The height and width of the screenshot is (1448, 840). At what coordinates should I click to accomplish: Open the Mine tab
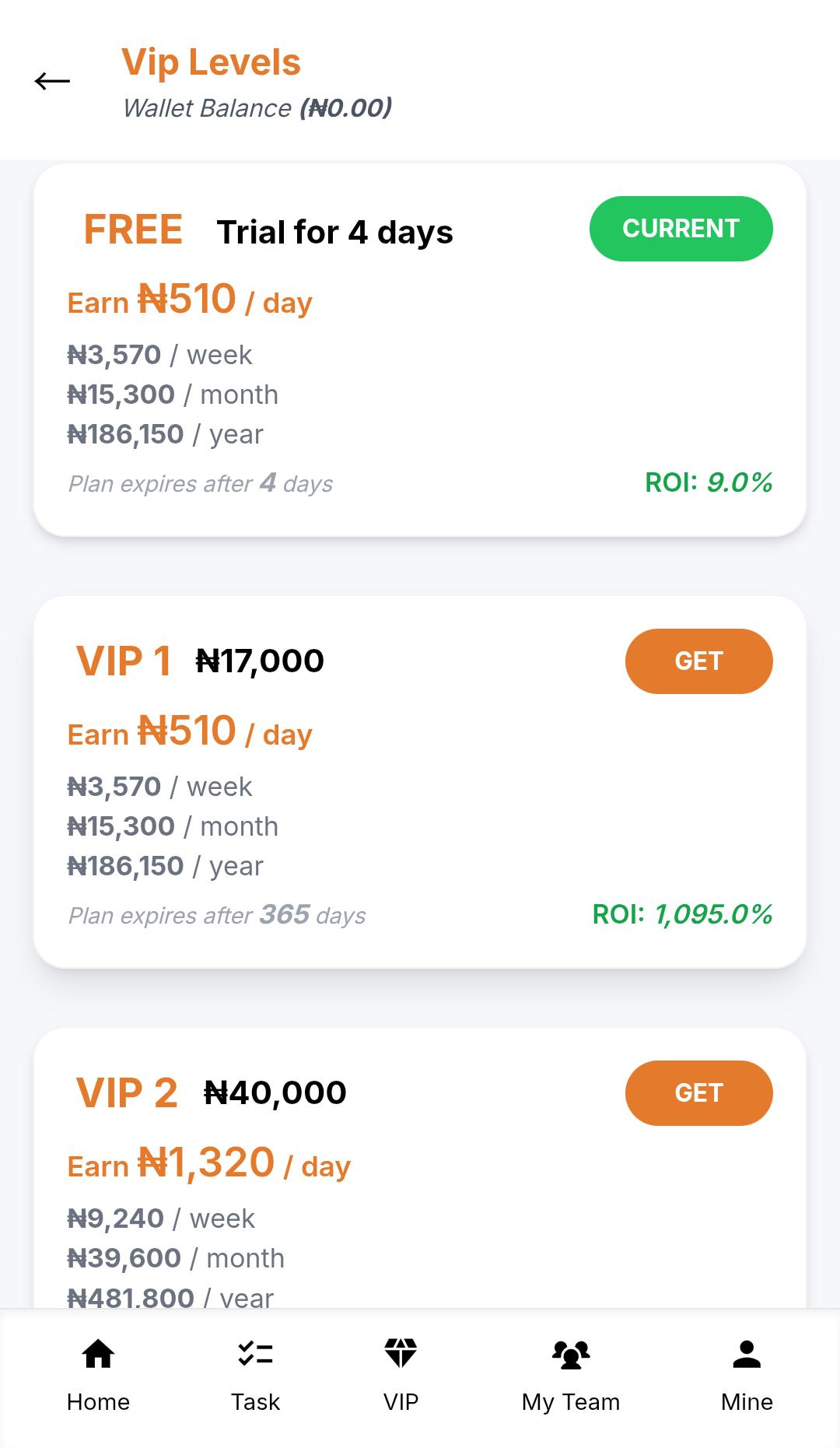coord(746,1373)
